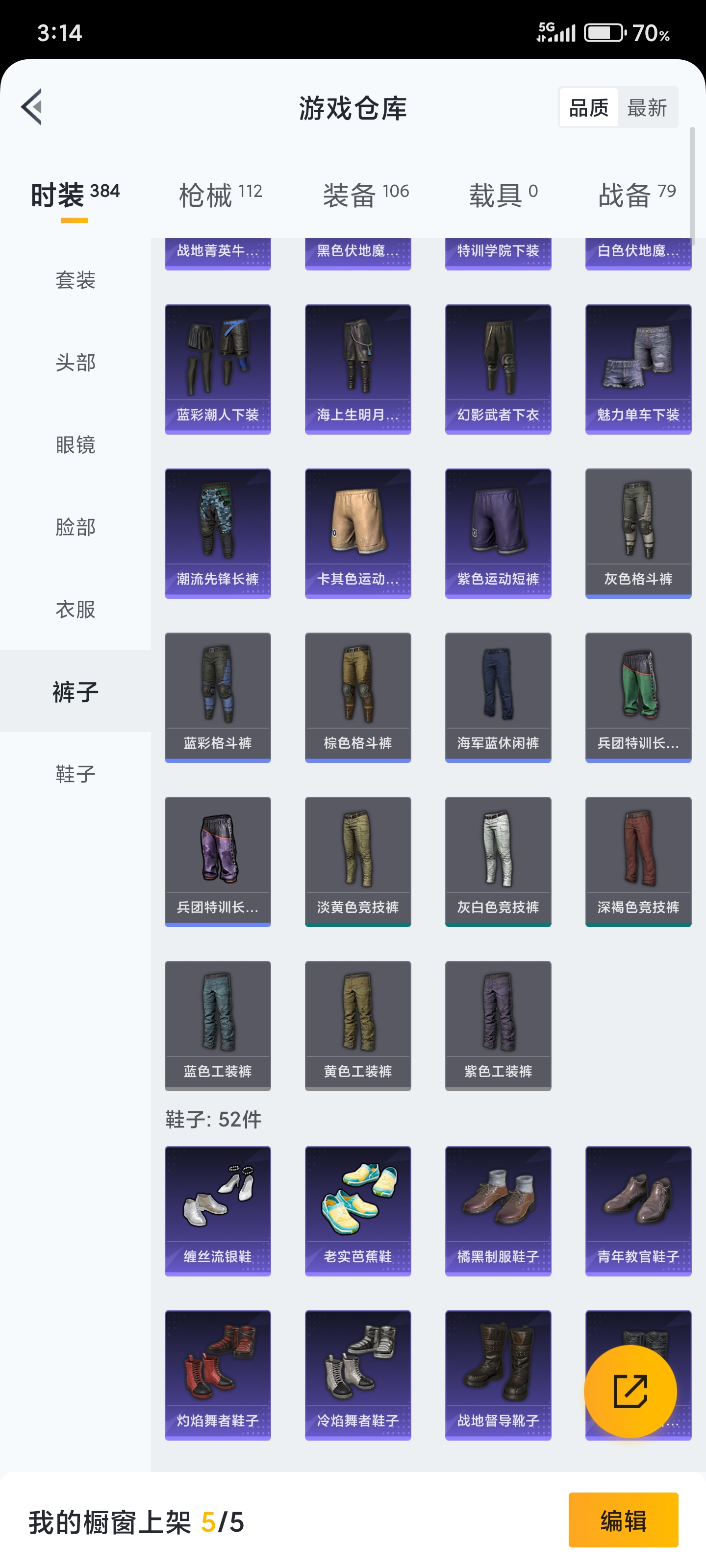Viewport: 706px width, 1568px height.
Task: View the 灰白色竞技裤 item
Action: [x=498, y=861]
